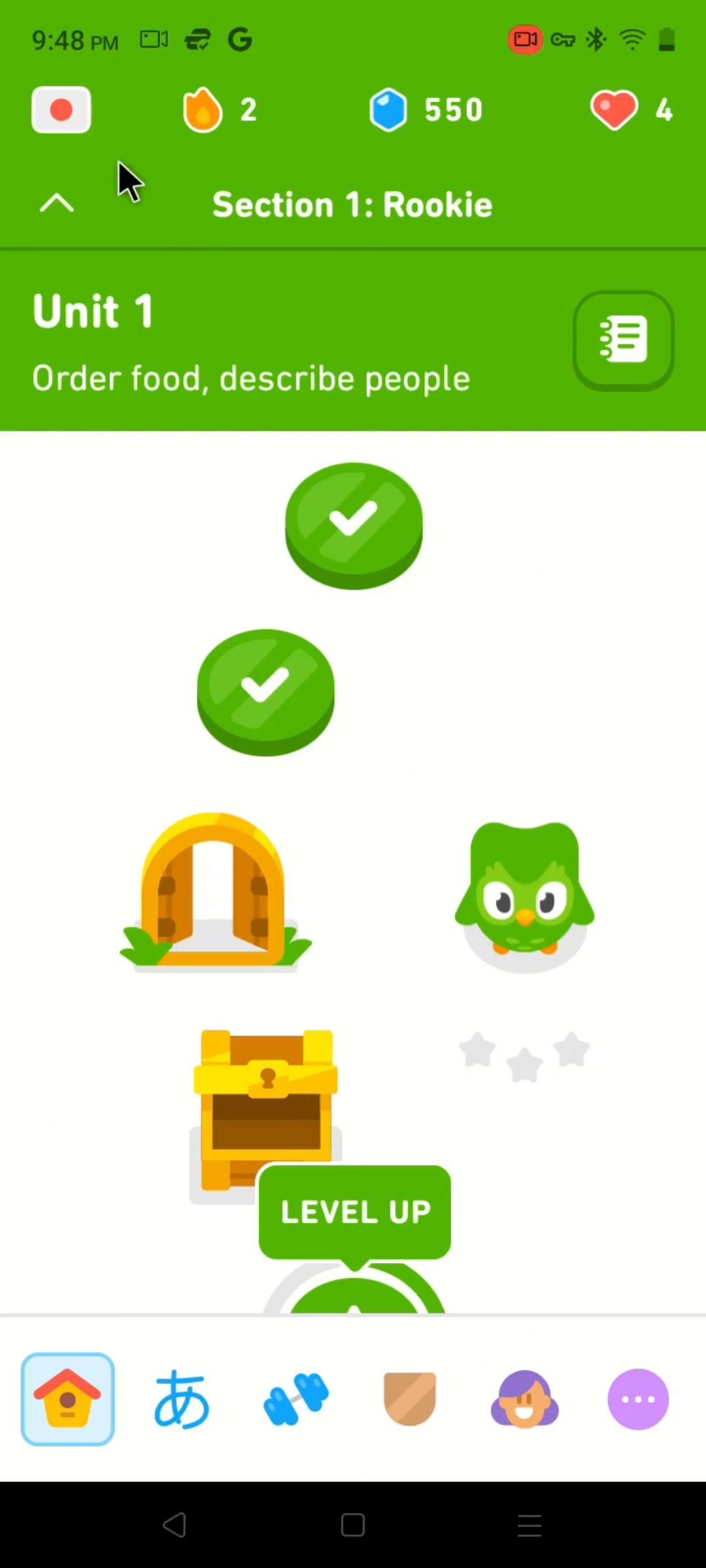Start the Level Up lesson

[354, 1290]
